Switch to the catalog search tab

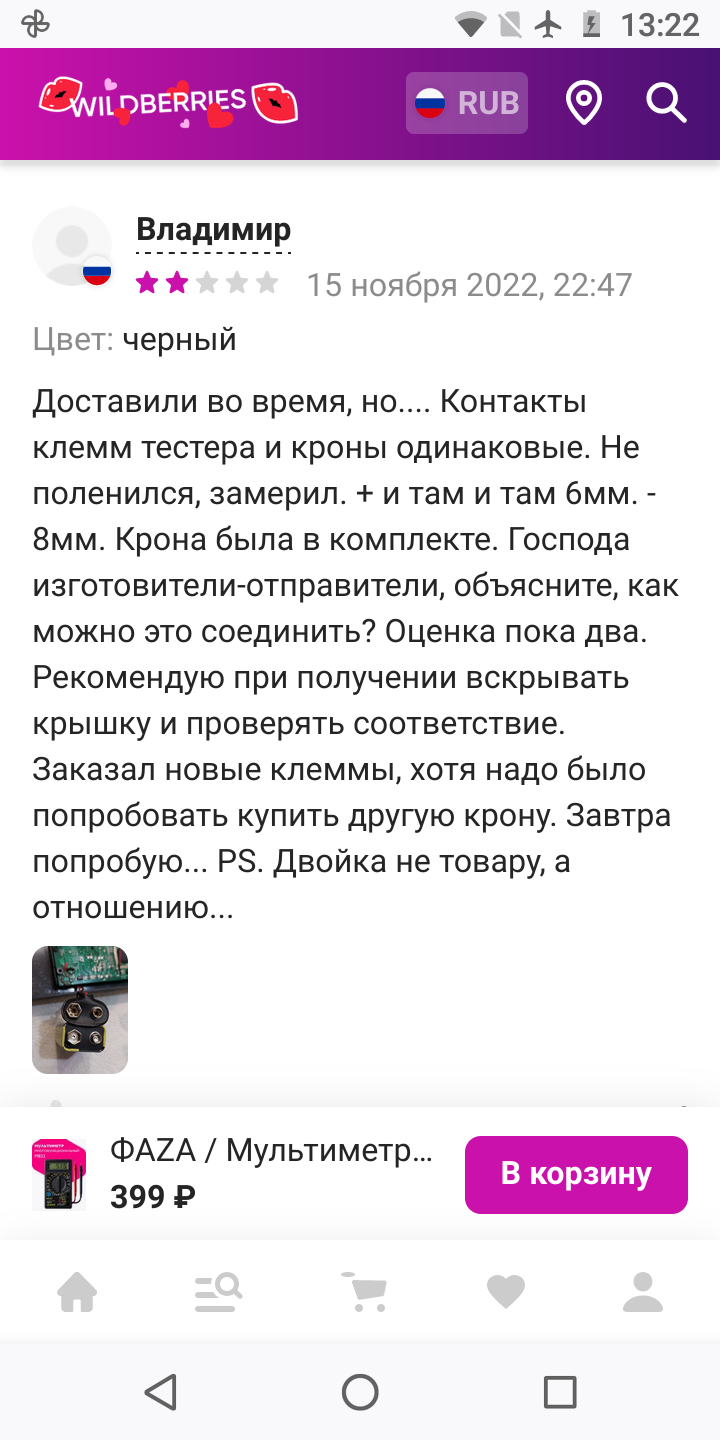click(x=218, y=1292)
